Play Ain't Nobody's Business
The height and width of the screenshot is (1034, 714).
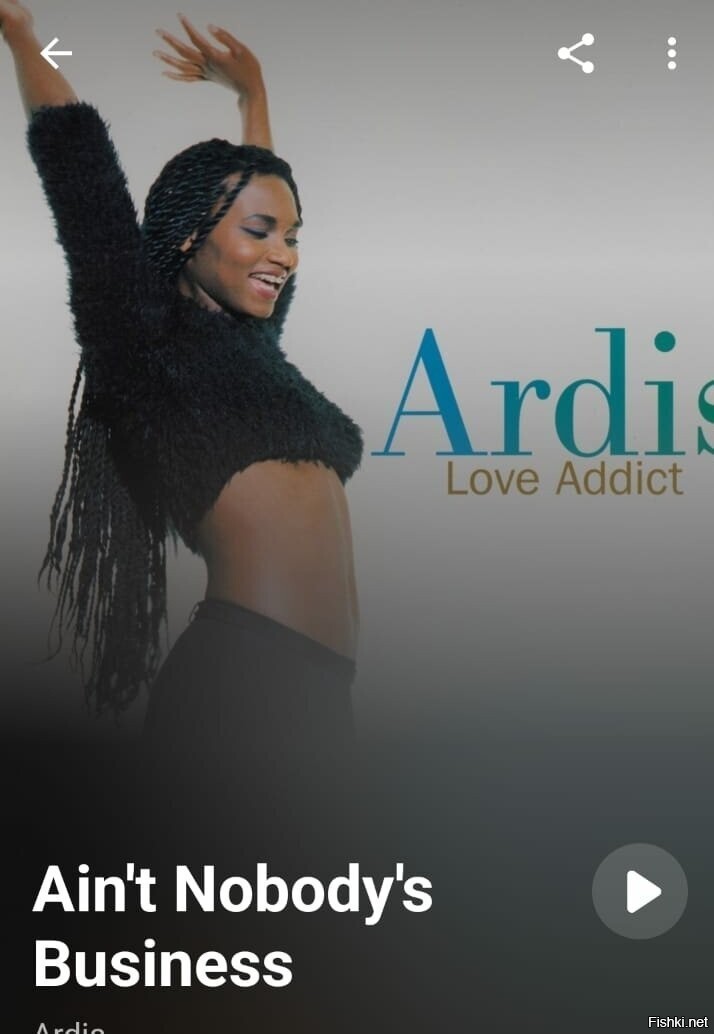click(x=640, y=891)
